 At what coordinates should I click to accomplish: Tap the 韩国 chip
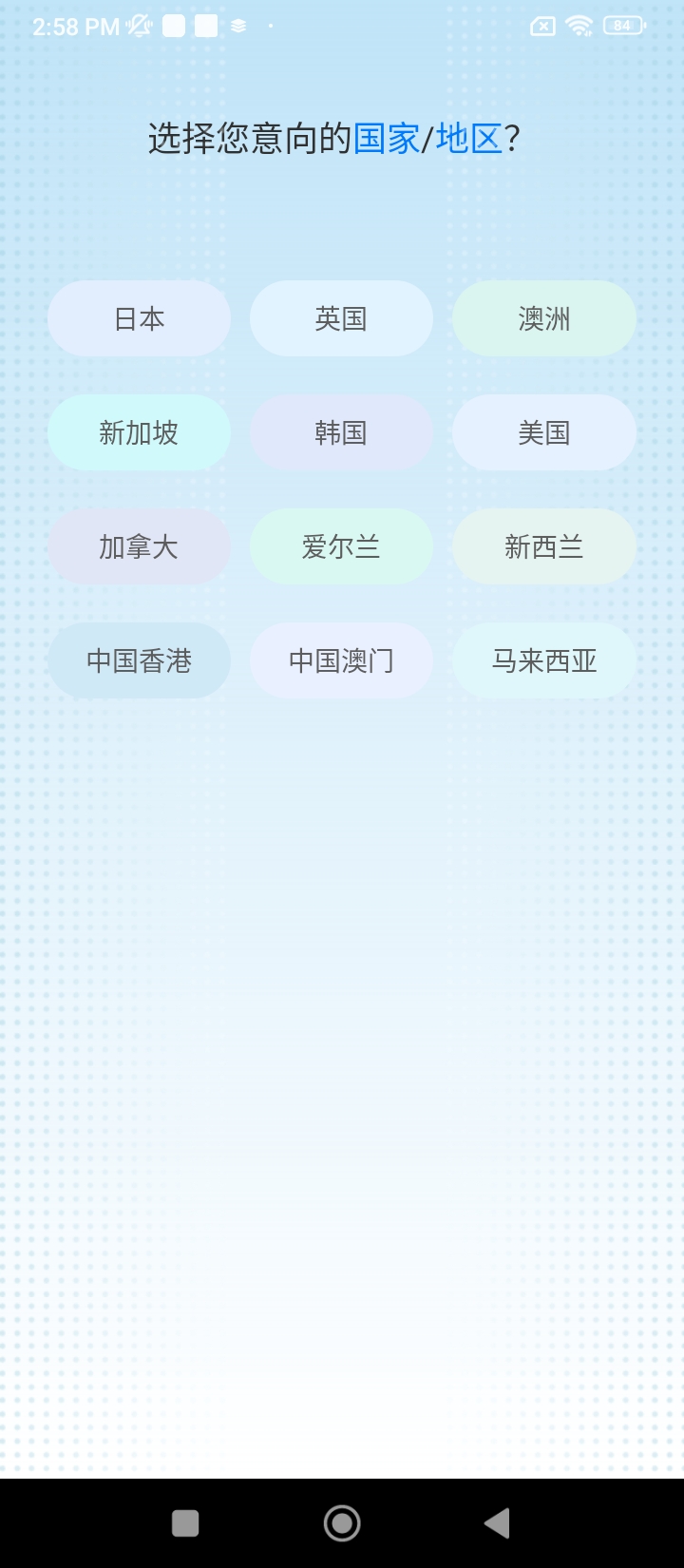coord(341,432)
